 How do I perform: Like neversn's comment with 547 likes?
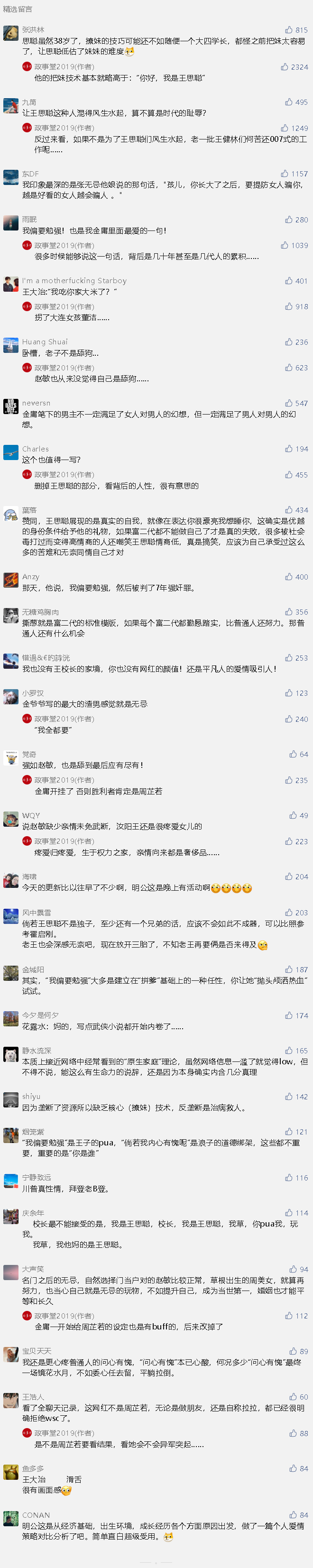(x=289, y=402)
